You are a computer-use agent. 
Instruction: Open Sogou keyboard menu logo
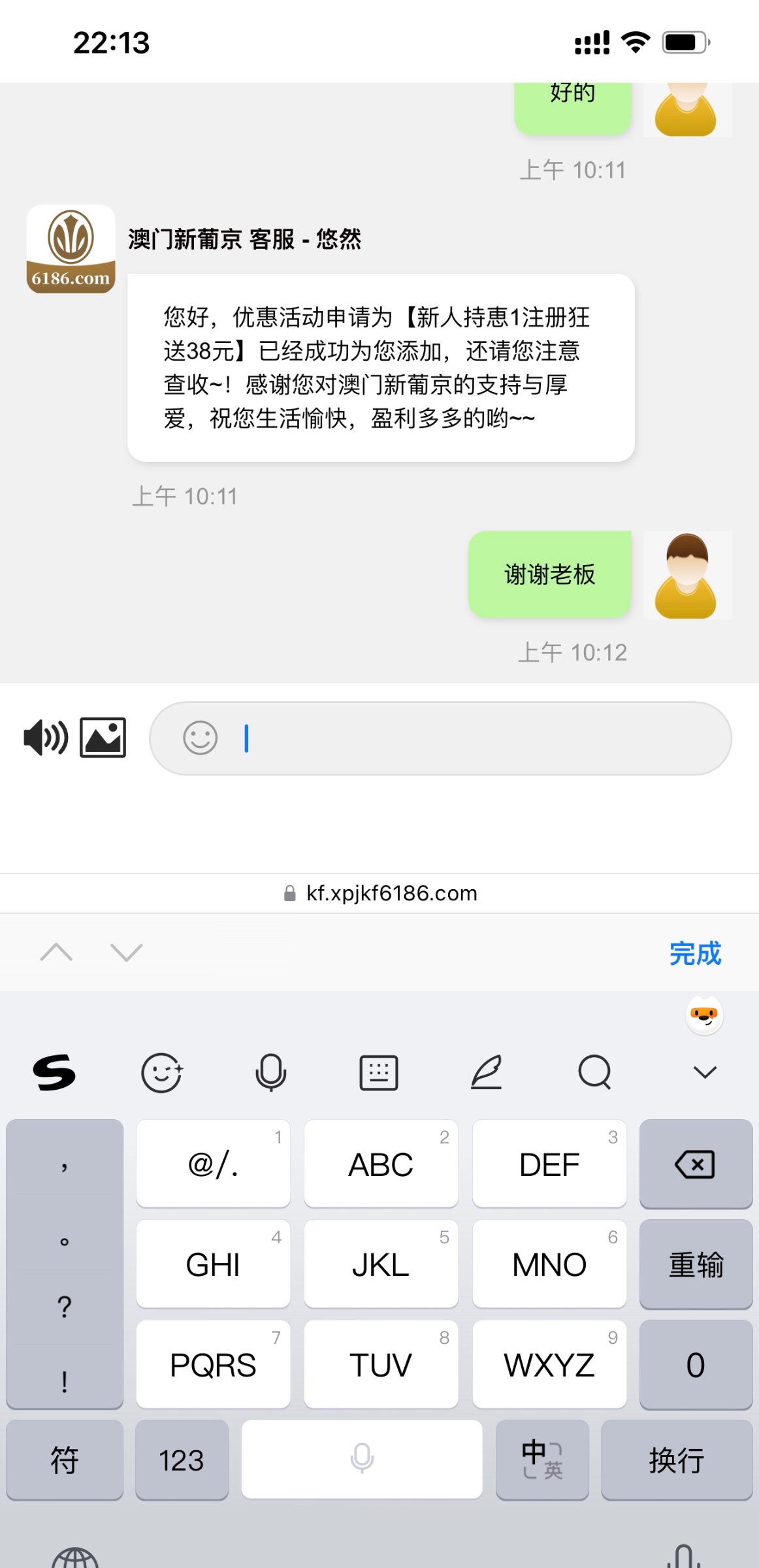[54, 1072]
